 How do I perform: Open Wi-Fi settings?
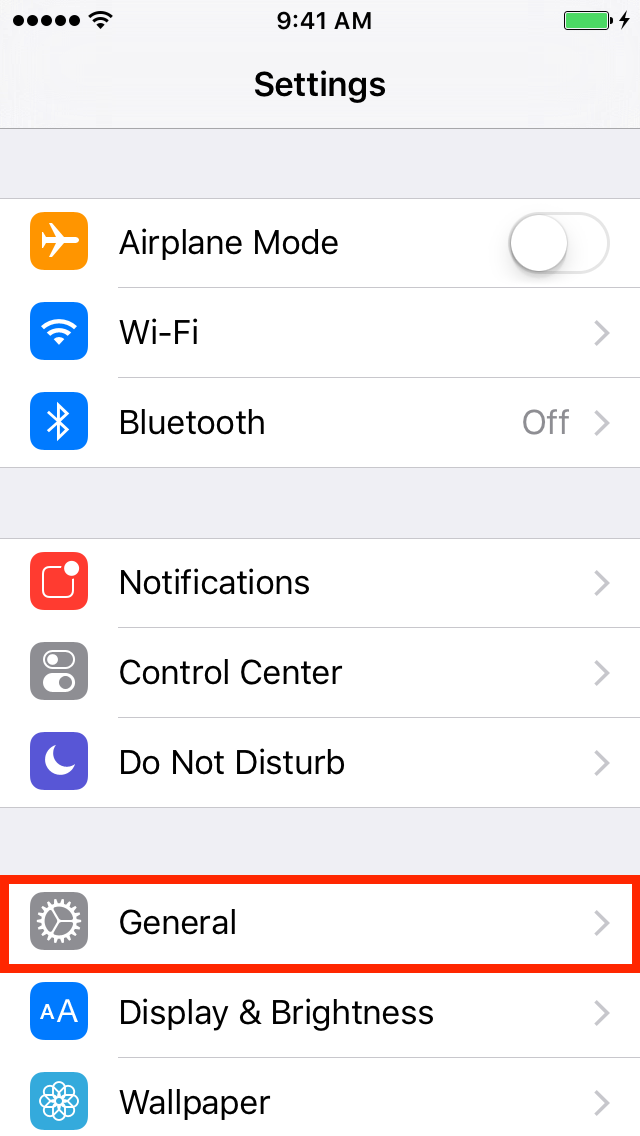(320, 333)
